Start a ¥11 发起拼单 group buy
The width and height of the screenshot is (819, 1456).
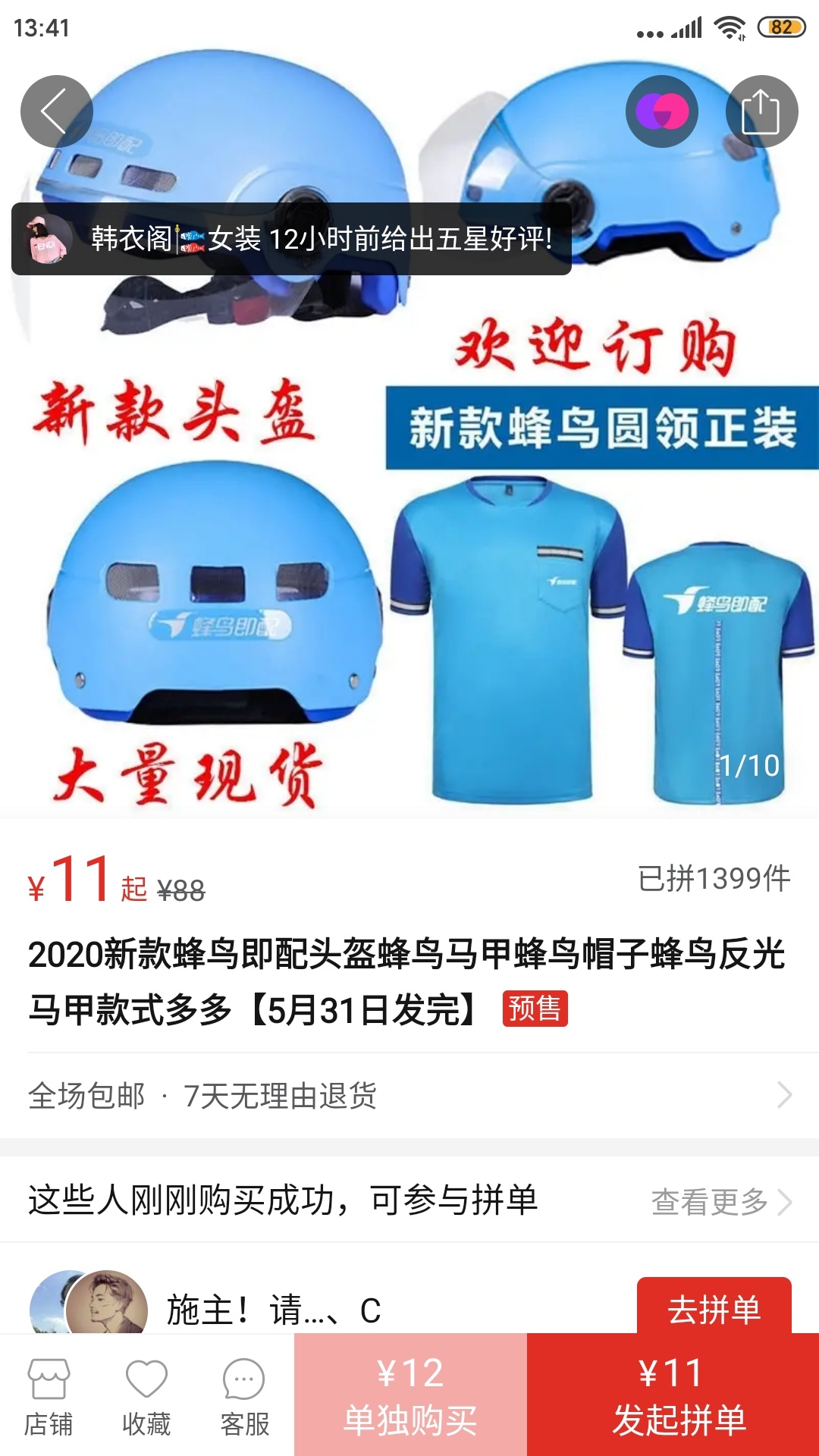[x=673, y=1395]
